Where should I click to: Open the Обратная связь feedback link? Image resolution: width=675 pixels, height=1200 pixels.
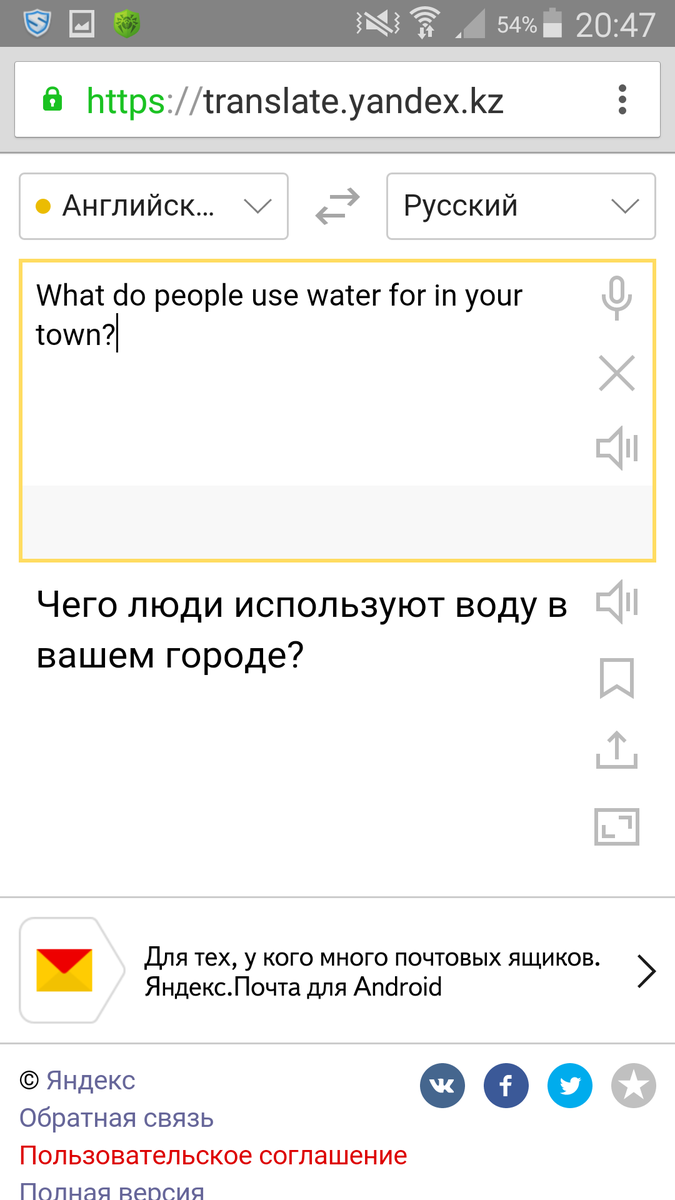[x=116, y=1118]
